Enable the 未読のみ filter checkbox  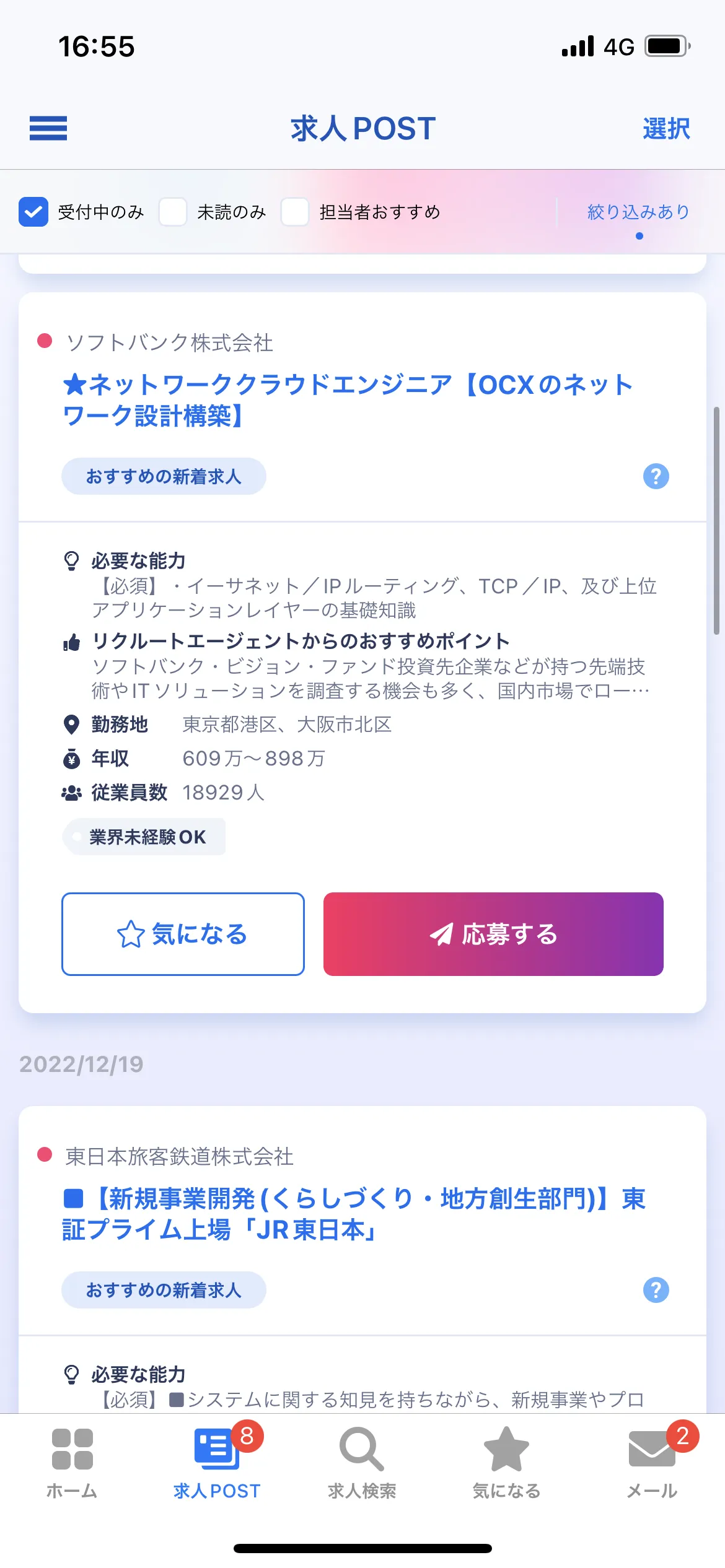click(174, 211)
